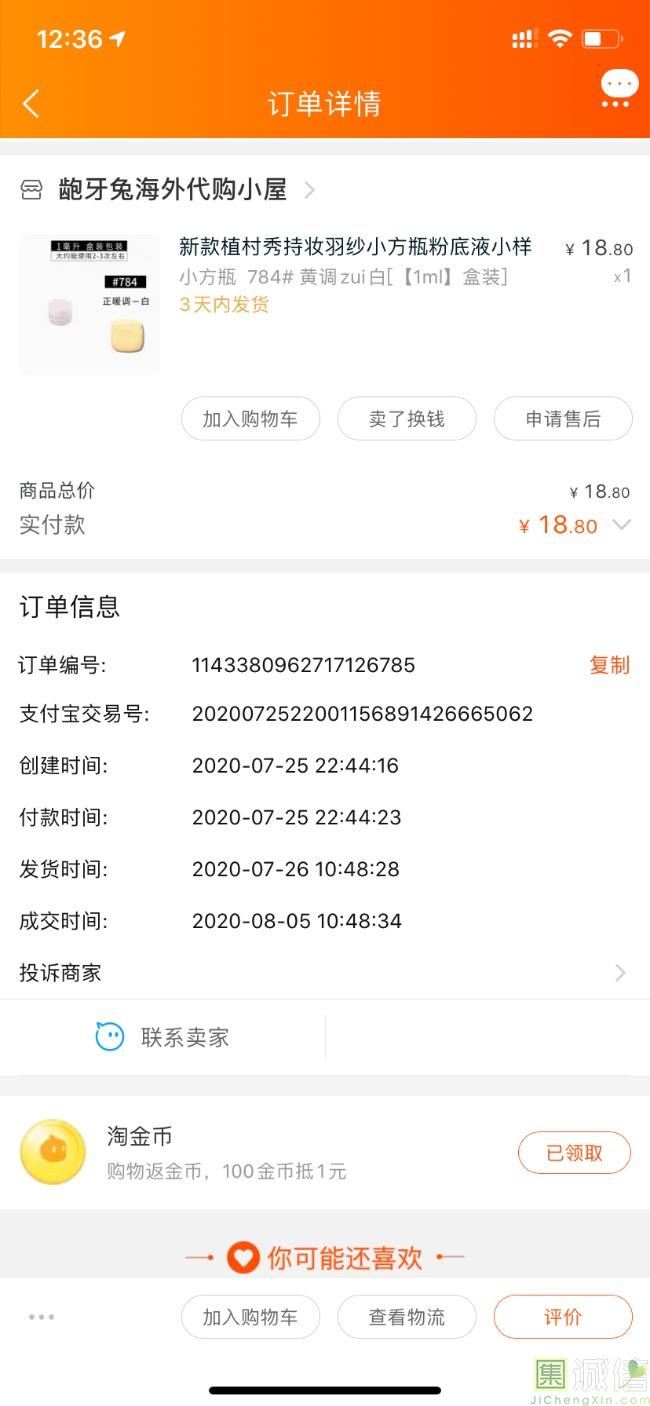Go back from the order details page
Screen dimensions: 650x1406
pyautogui.click(x=31, y=103)
